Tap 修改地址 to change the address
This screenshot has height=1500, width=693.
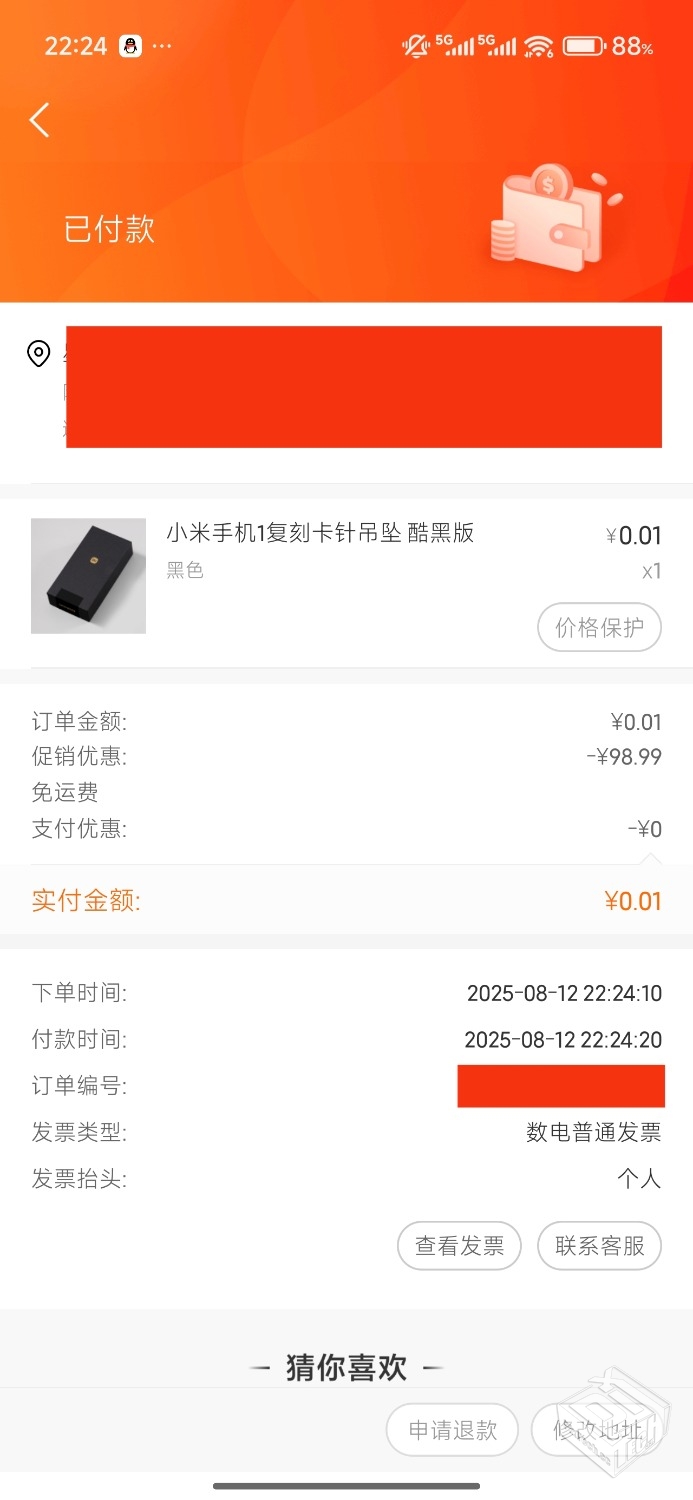(598, 1430)
